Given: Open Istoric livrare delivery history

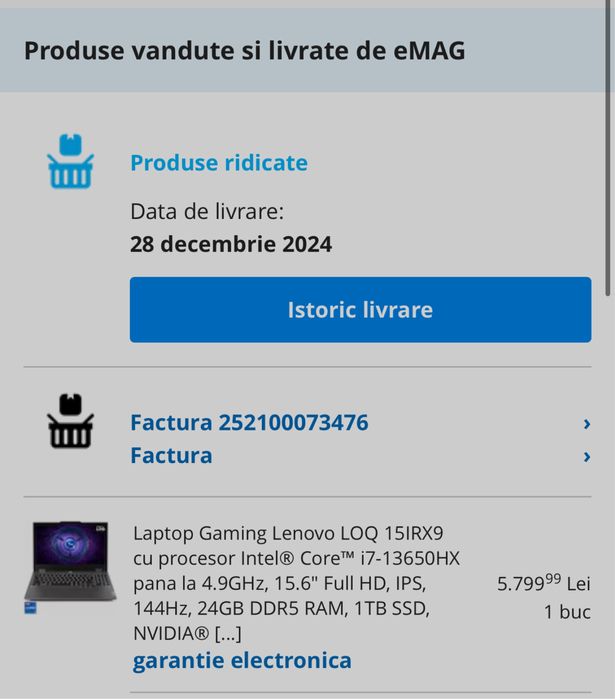Looking at the screenshot, I should 360,310.
